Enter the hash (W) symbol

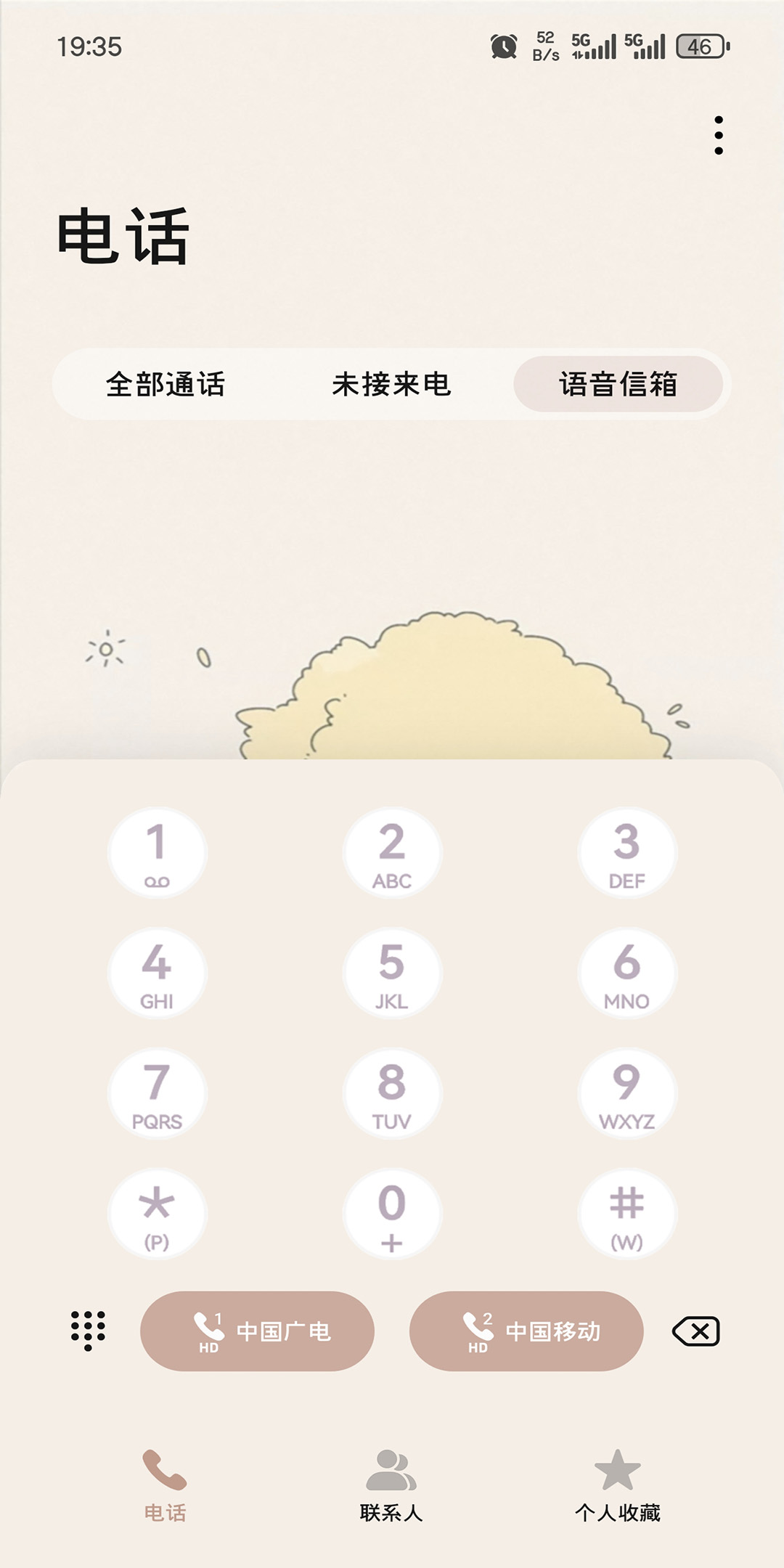point(626,1214)
